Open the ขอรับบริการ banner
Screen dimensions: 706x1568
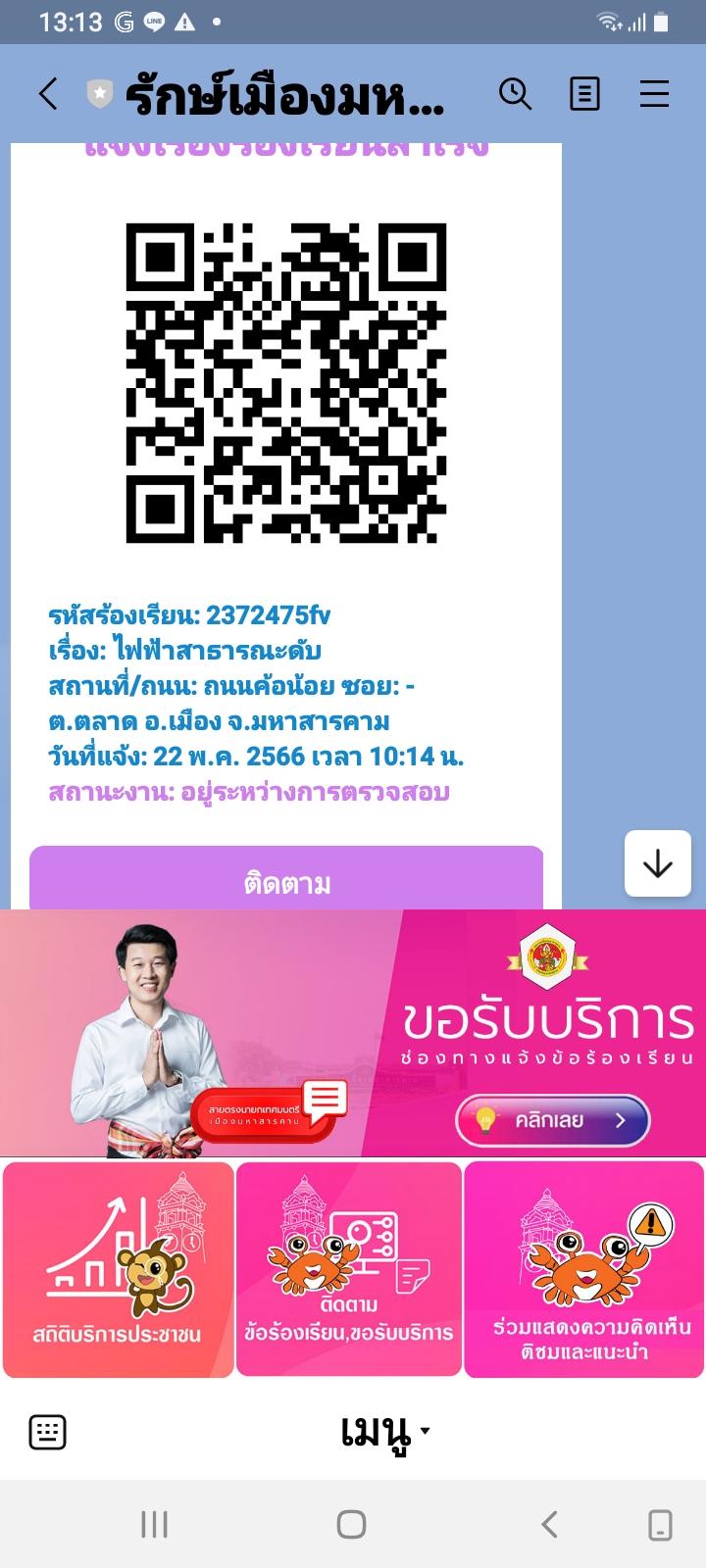(353, 1033)
